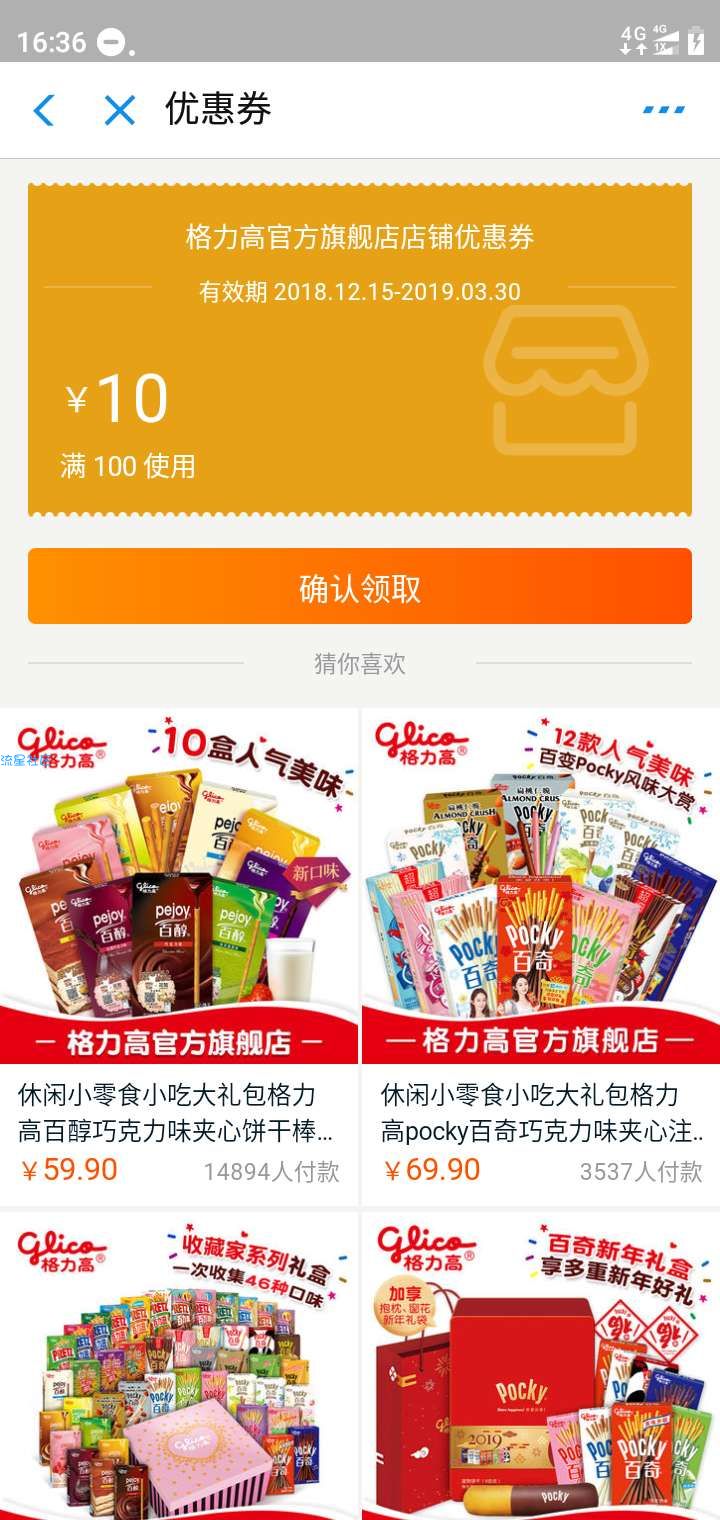Open the three-dot overflow menu
Screen dimensions: 720x1520
[663, 110]
